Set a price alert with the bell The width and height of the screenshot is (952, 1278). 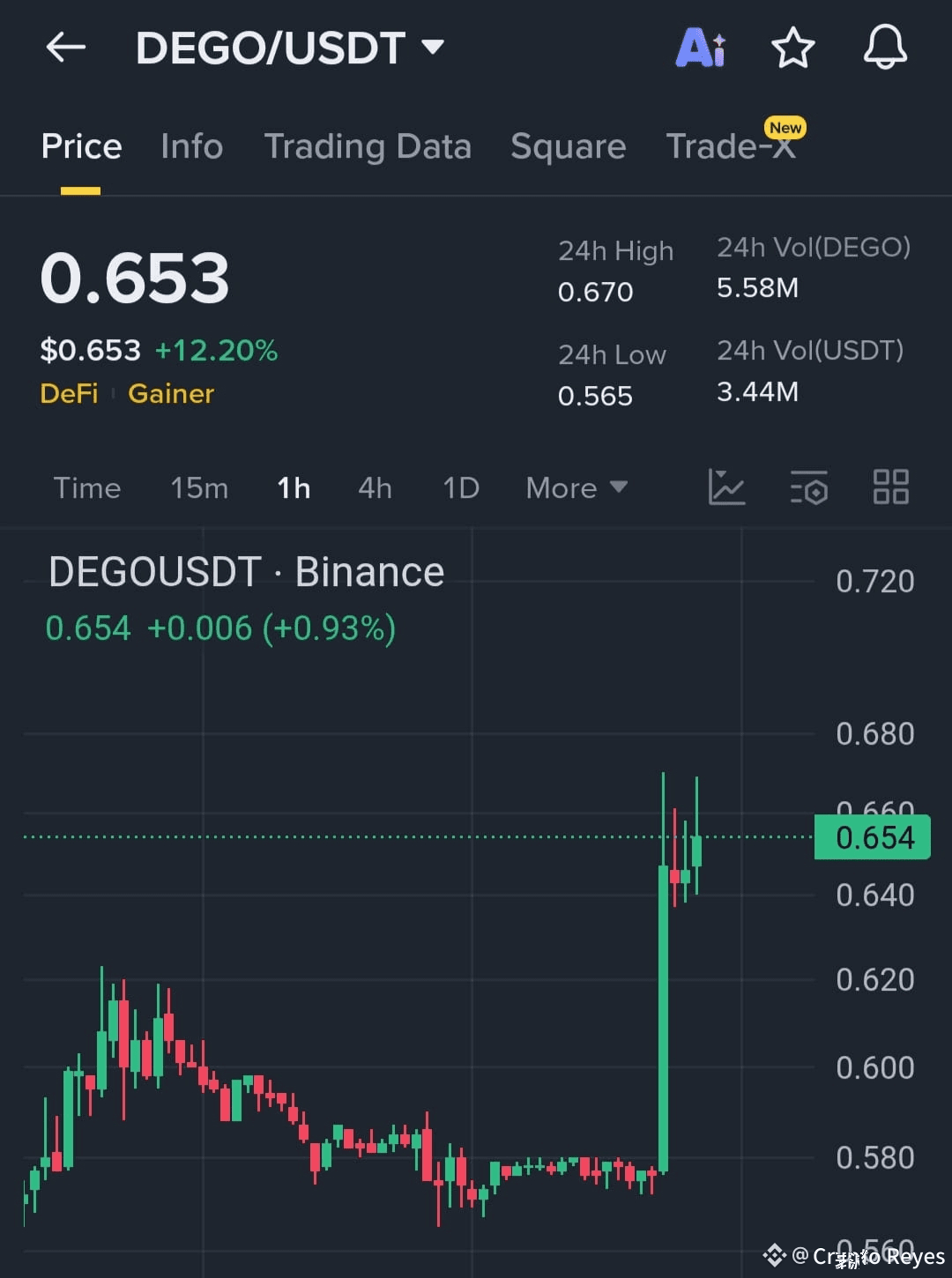point(885,48)
